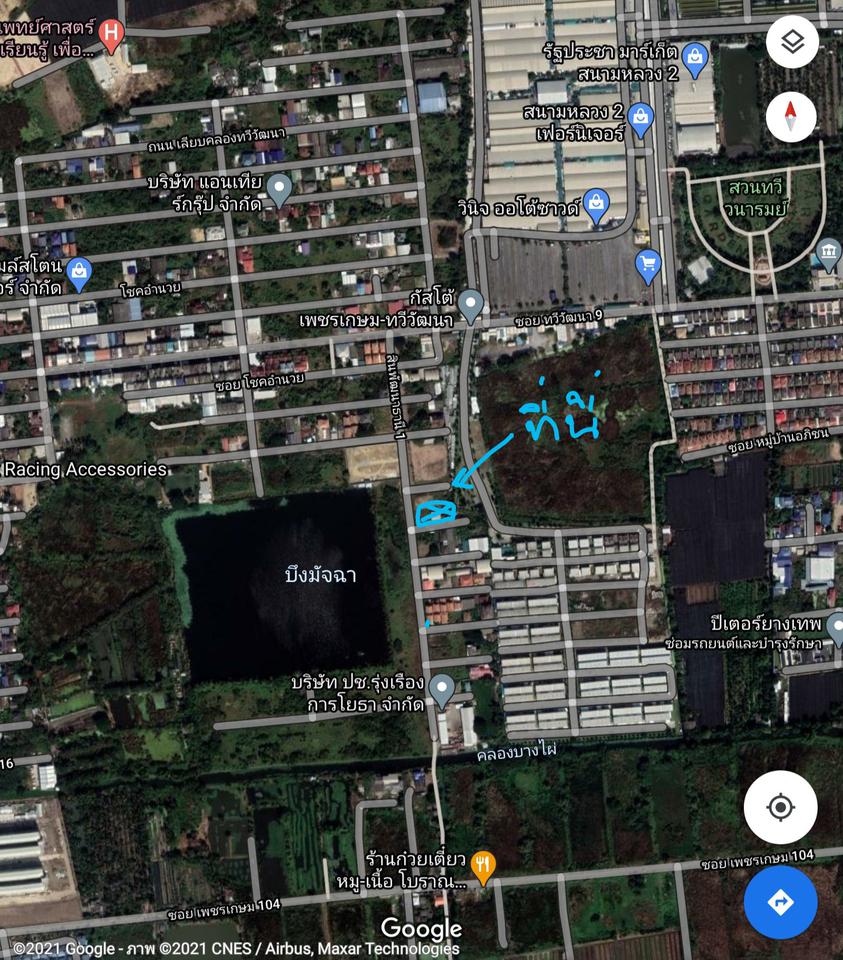Select the กัสโต้ เพชรเกษม-ทวีวัฒนา place pin

[x=471, y=303]
